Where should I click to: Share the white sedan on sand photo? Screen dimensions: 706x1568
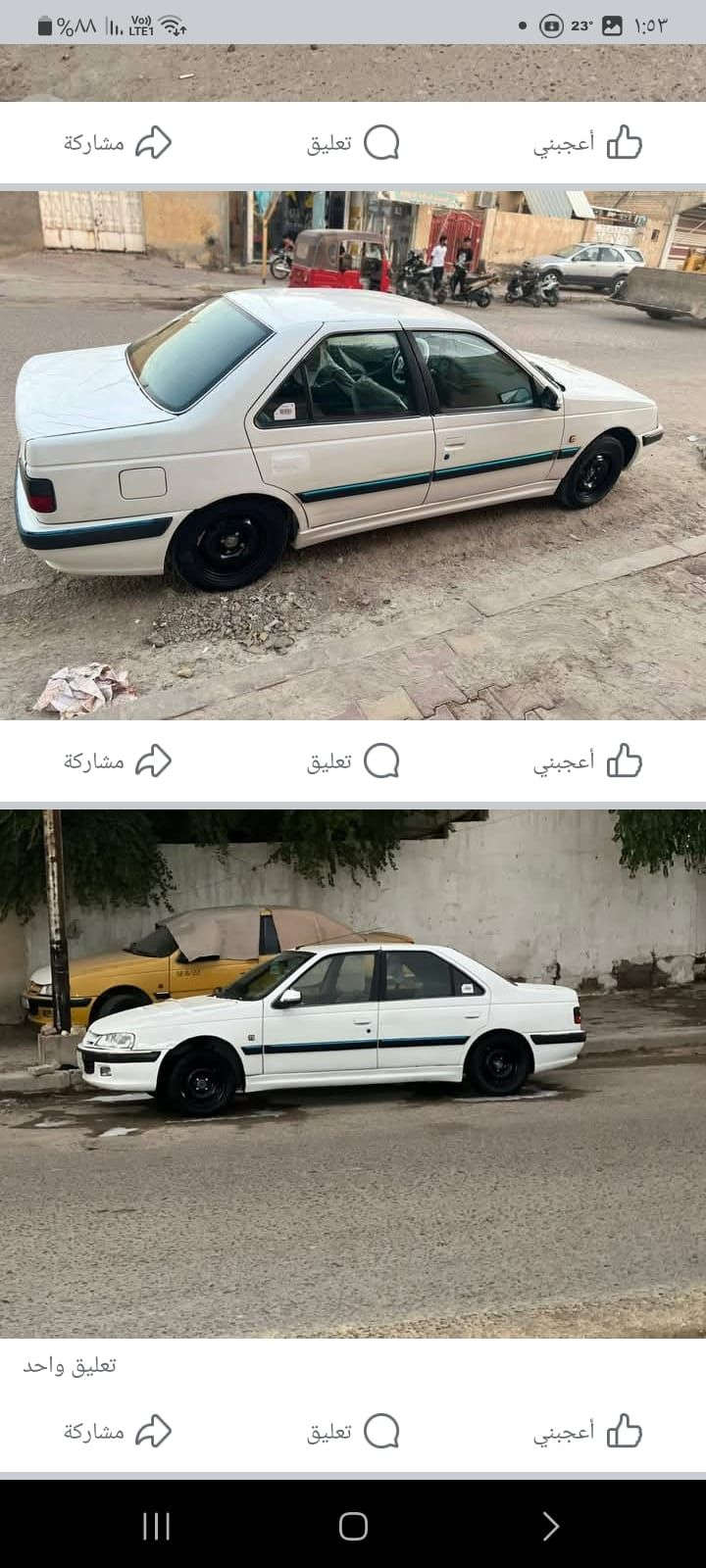(x=117, y=760)
